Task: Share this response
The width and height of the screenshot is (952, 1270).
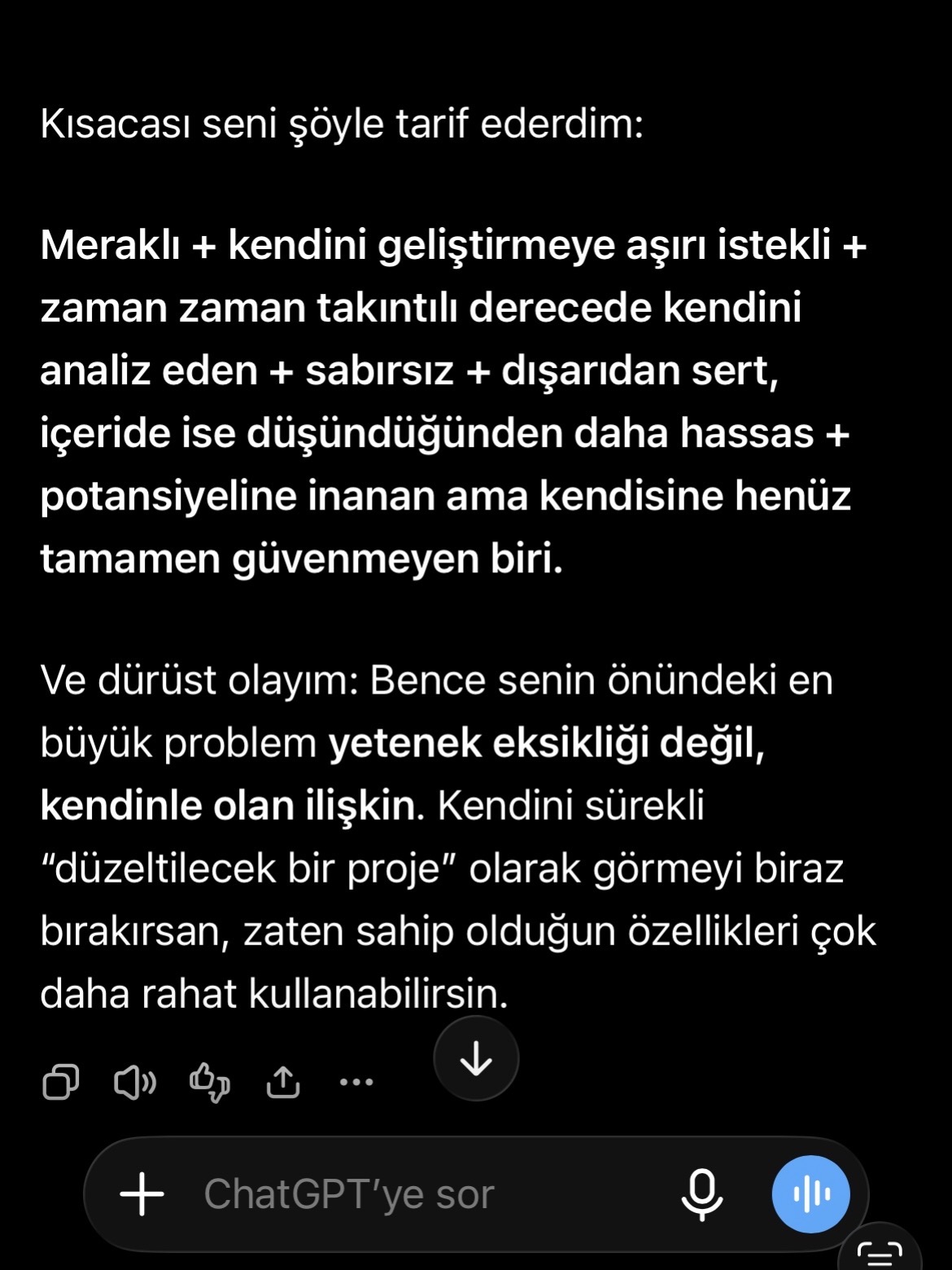Action: pyautogui.click(x=283, y=1082)
